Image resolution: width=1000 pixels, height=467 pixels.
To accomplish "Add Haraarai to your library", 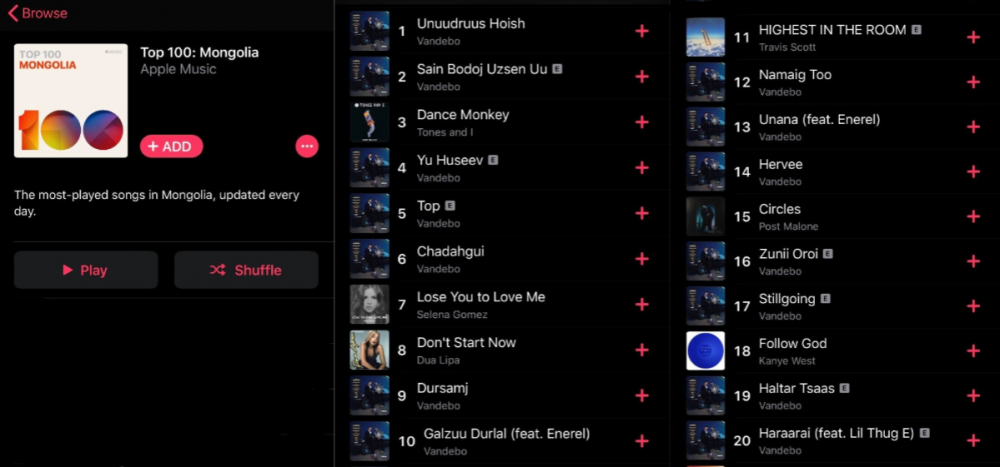I will pyautogui.click(x=973, y=440).
